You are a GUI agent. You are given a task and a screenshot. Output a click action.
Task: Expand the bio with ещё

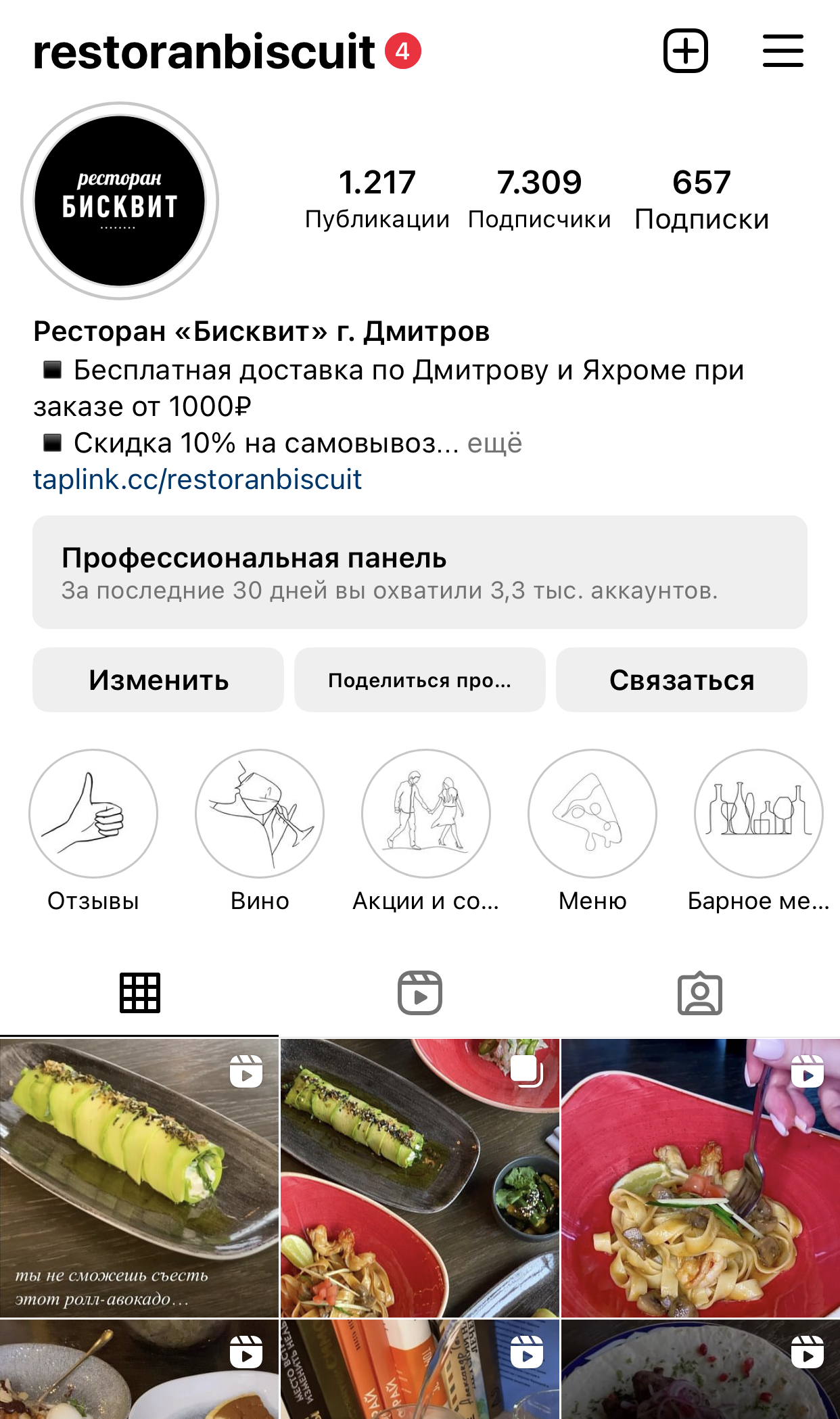[x=494, y=443]
